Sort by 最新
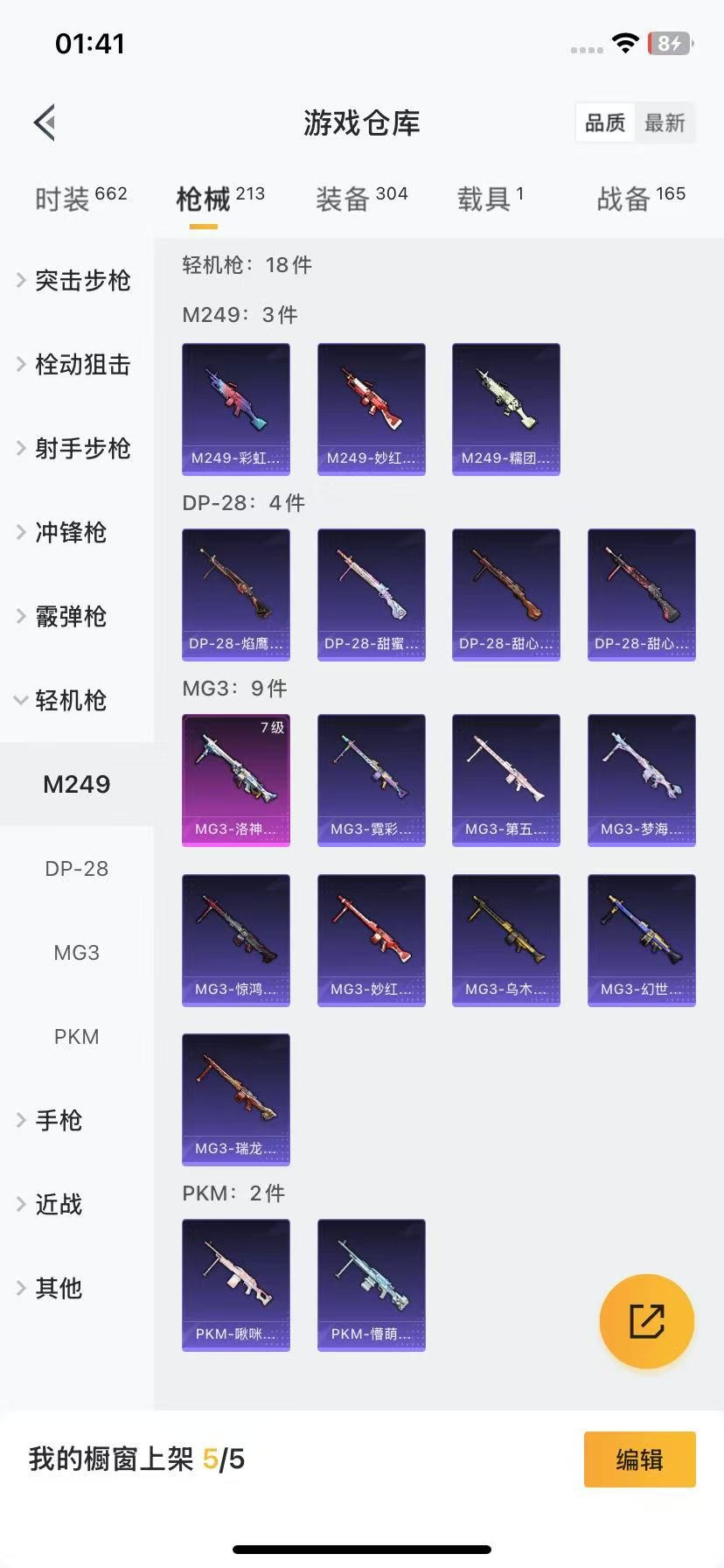This screenshot has height=1568, width=724. pyautogui.click(x=665, y=123)
